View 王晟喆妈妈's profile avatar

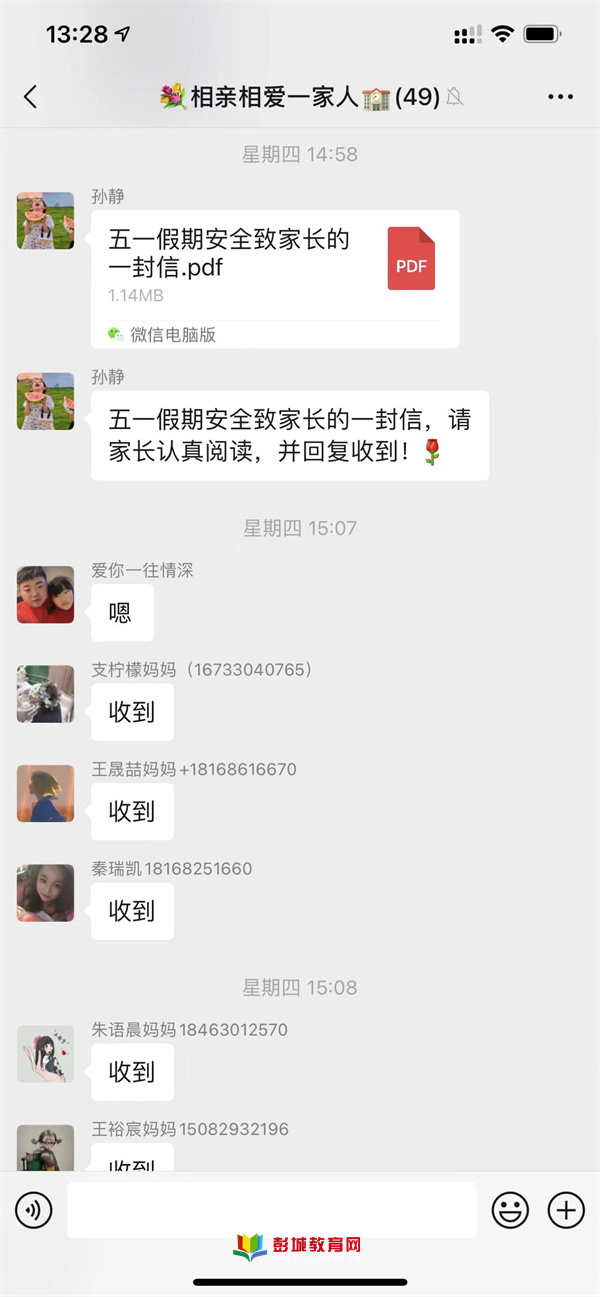(x=46, y=794)
